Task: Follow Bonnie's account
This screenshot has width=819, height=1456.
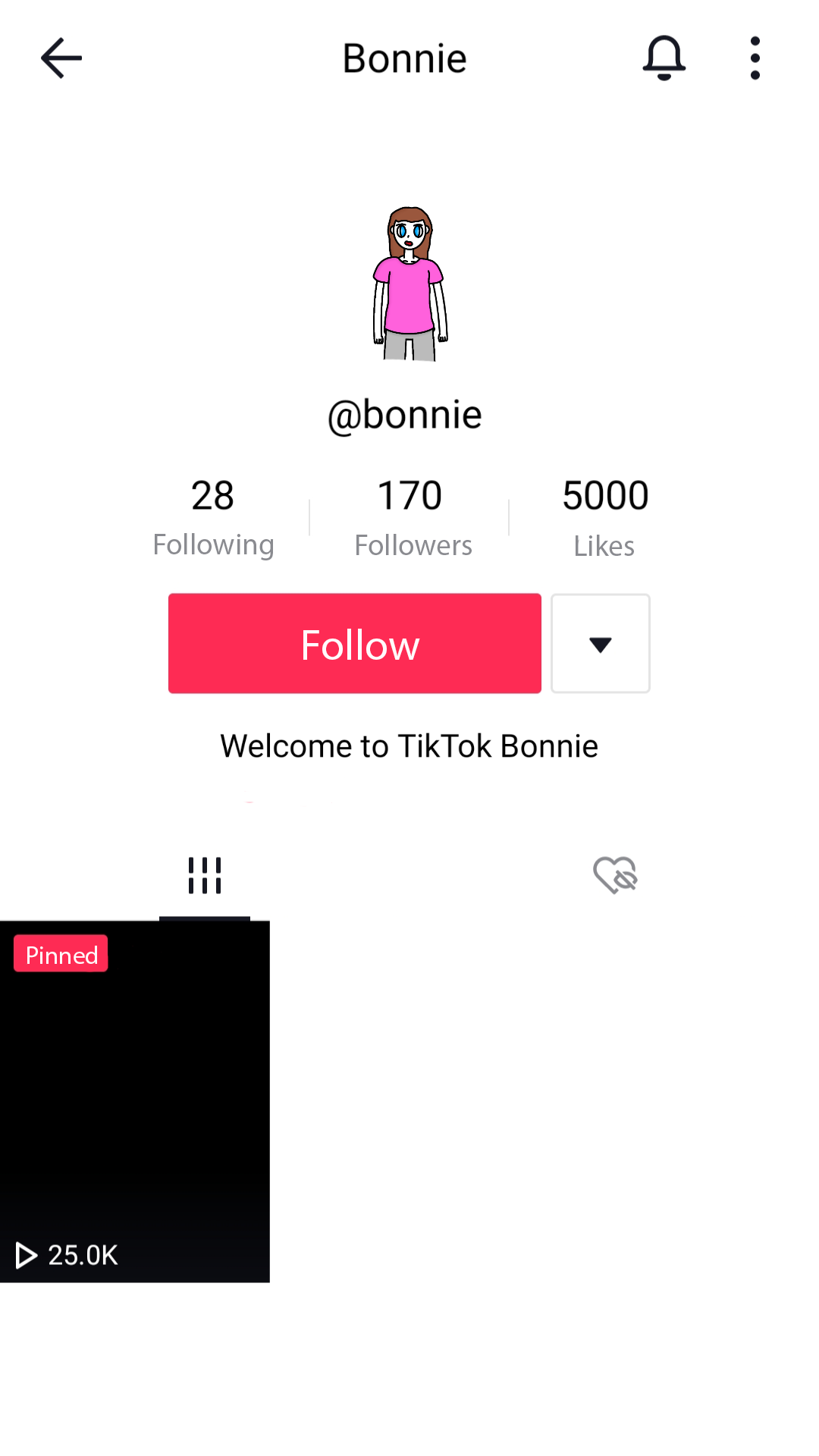Action: pos(355,644)
